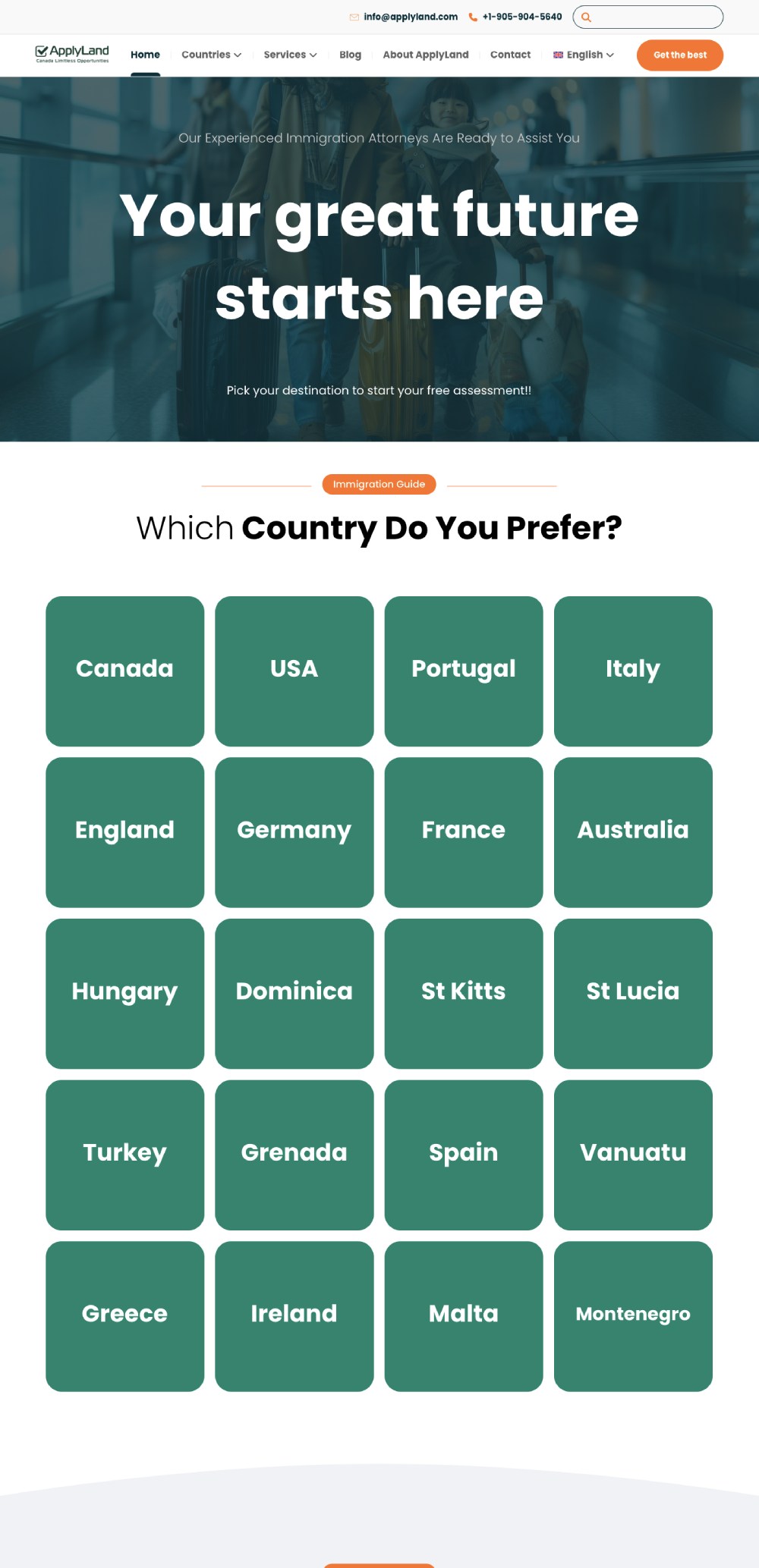The image size is (759, 1568).
Task: Pick the Malta card
Action: [463, 1315]
